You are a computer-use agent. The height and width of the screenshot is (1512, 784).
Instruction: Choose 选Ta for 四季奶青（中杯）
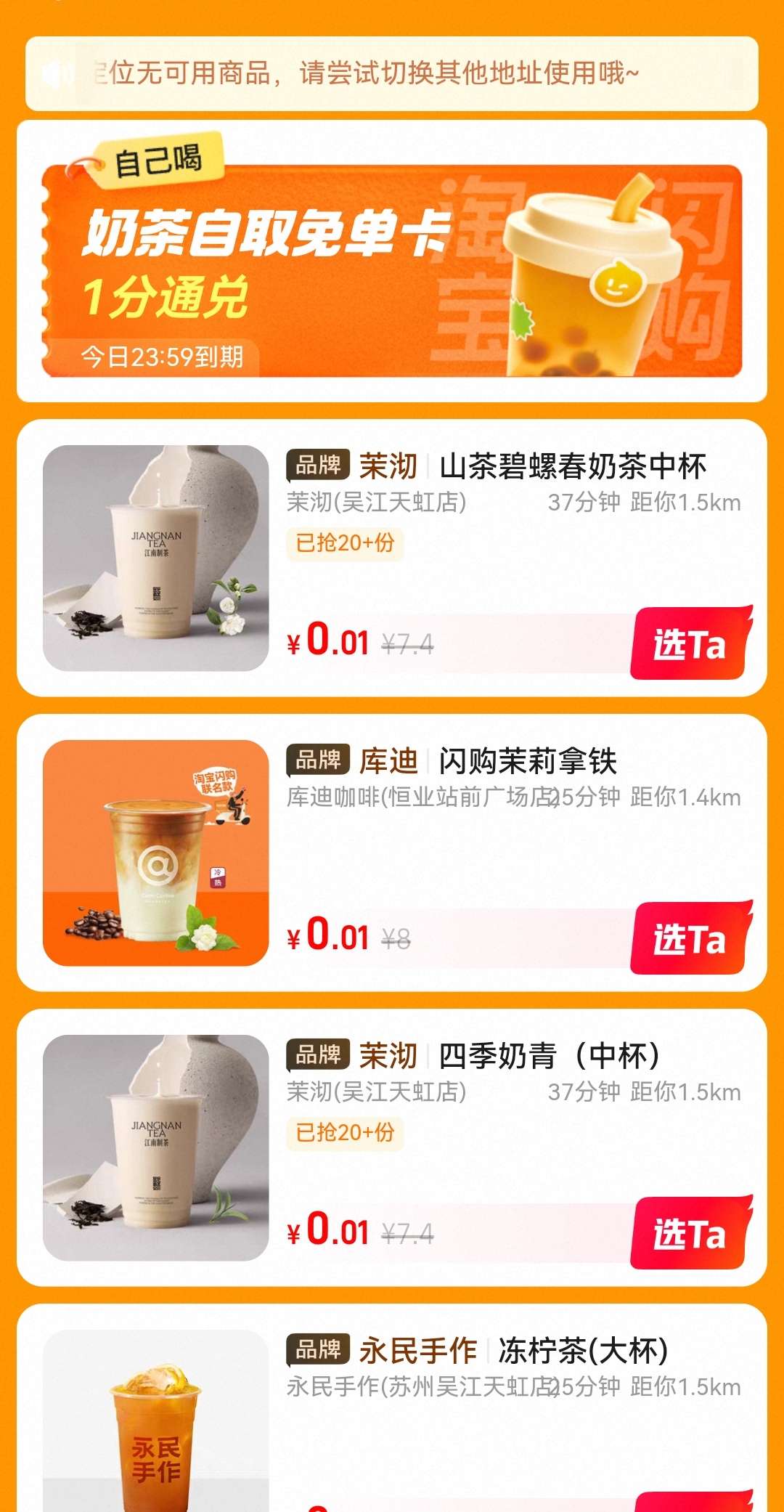(x=689, y=1234)
